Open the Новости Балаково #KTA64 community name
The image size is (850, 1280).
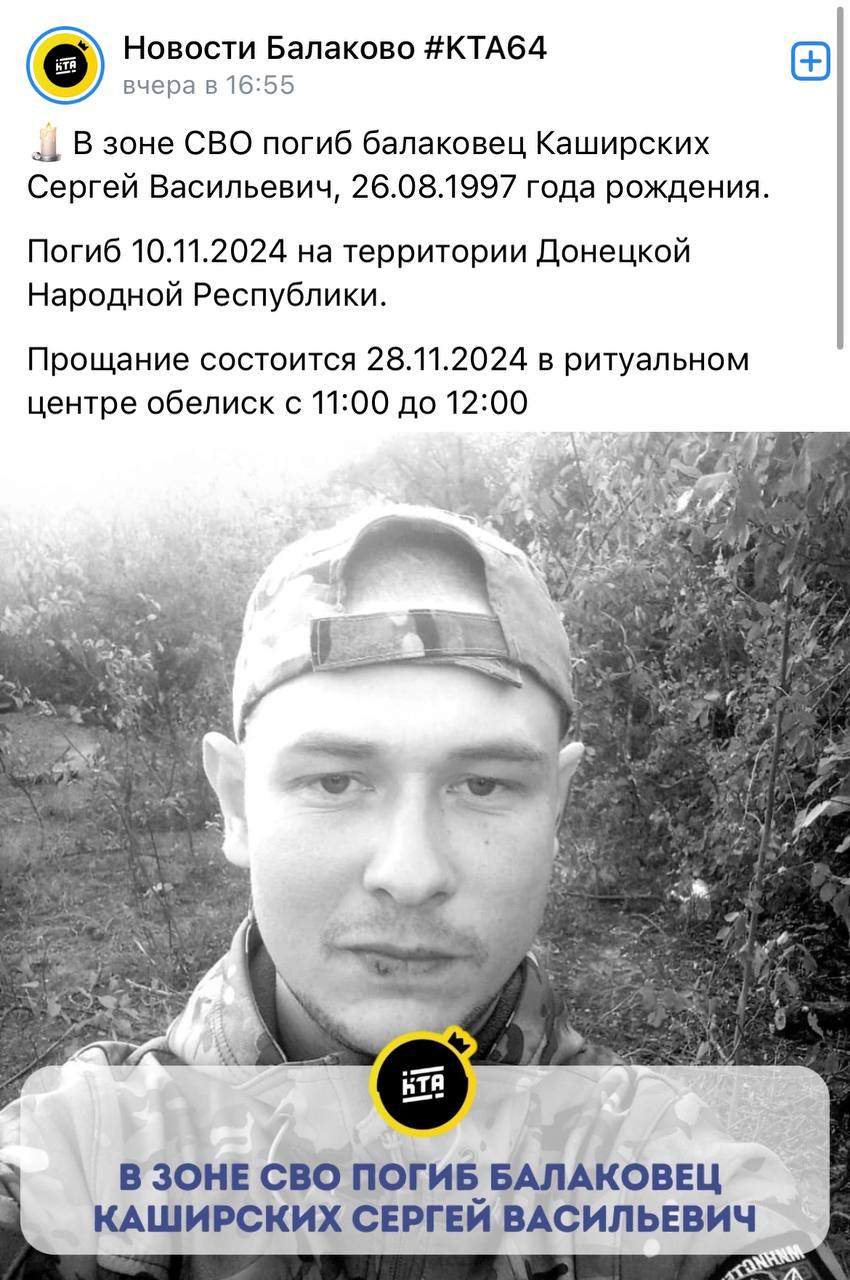[334, 47]
